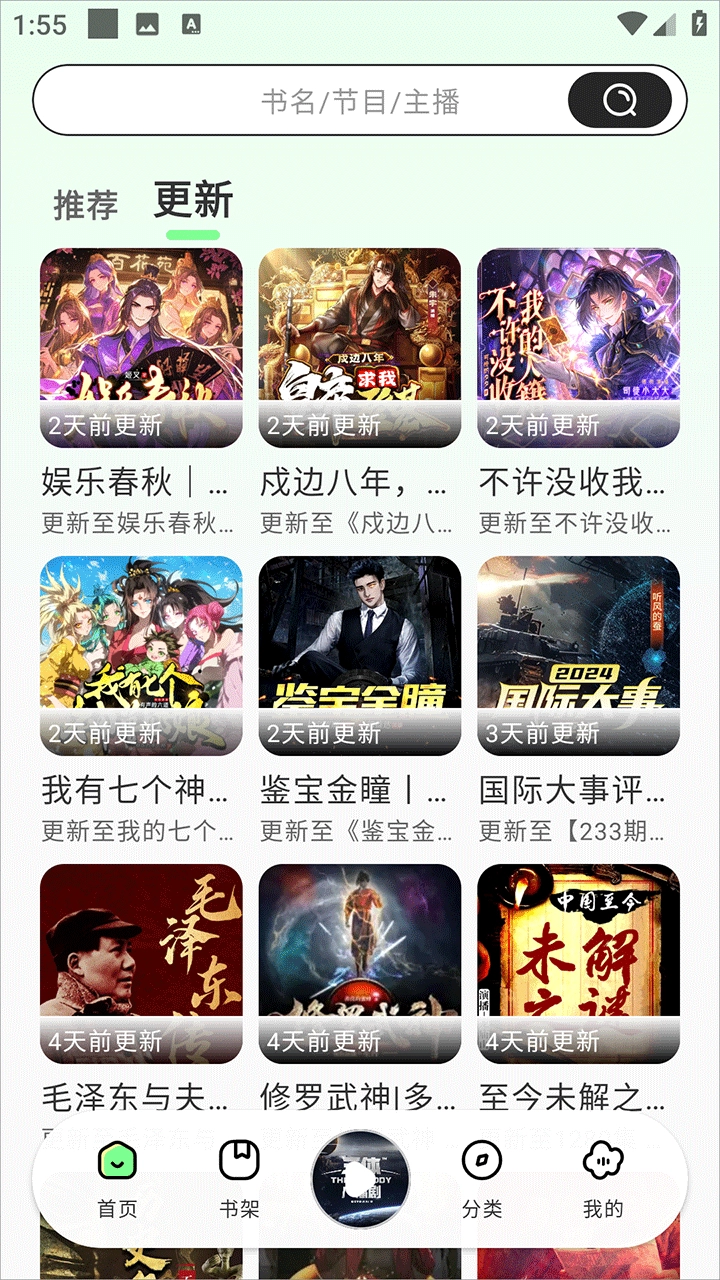
Task: Switch to the 书架 bookshelf tab
Action: pos(239,1180)
